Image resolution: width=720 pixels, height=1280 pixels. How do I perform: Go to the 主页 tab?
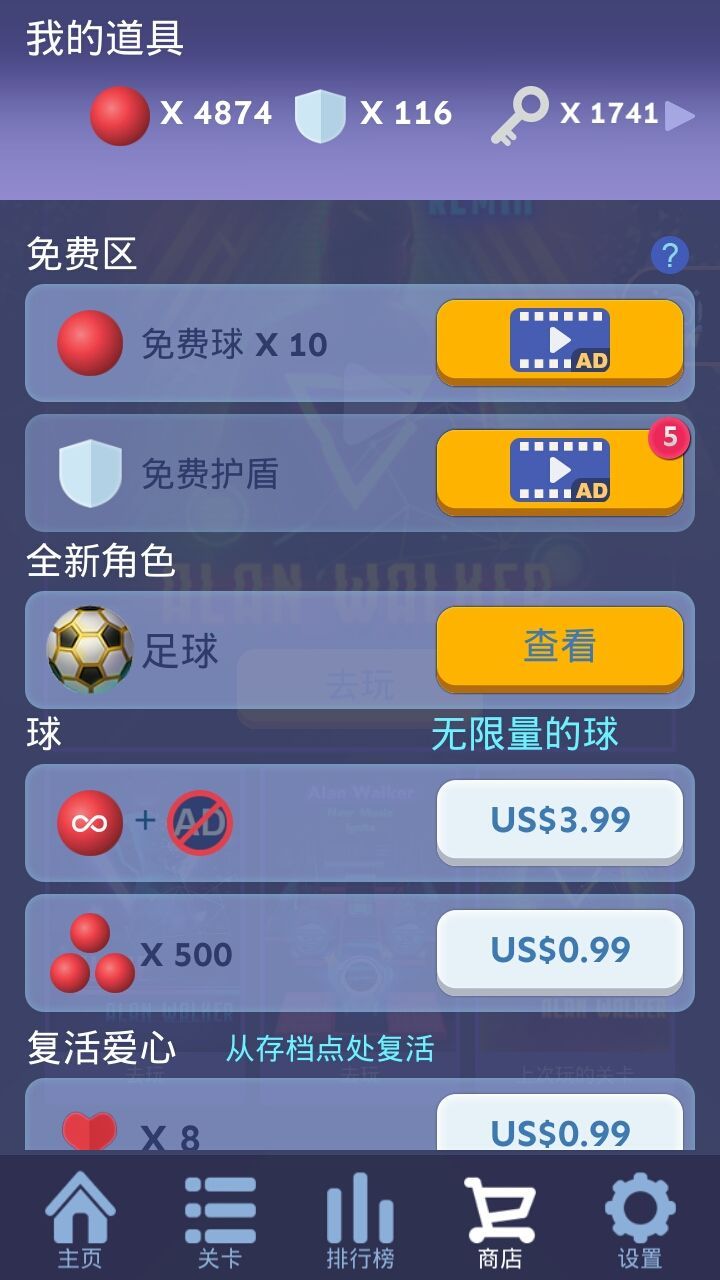(x=80, y=1220)
